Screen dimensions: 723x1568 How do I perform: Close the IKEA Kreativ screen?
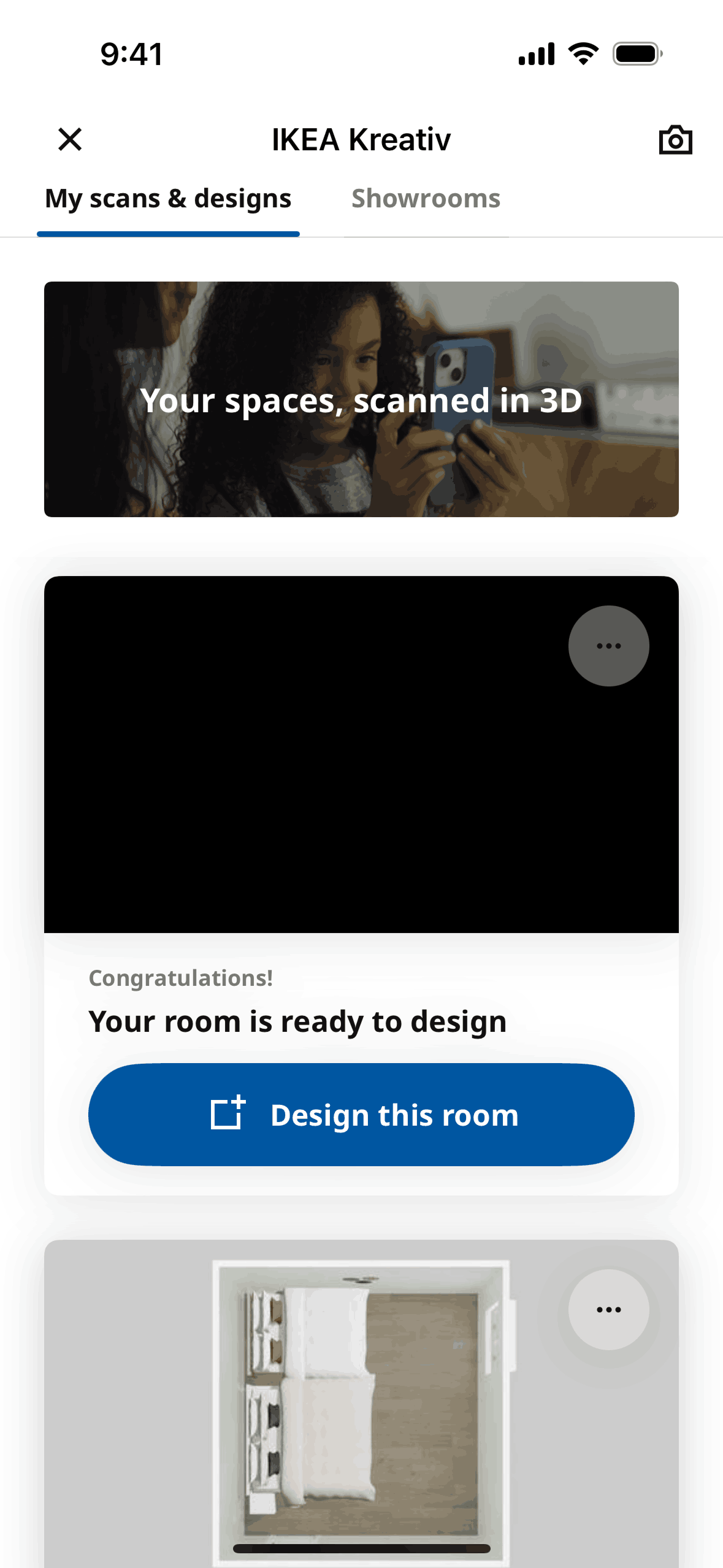pyautogui.click(x=70, y=139)
